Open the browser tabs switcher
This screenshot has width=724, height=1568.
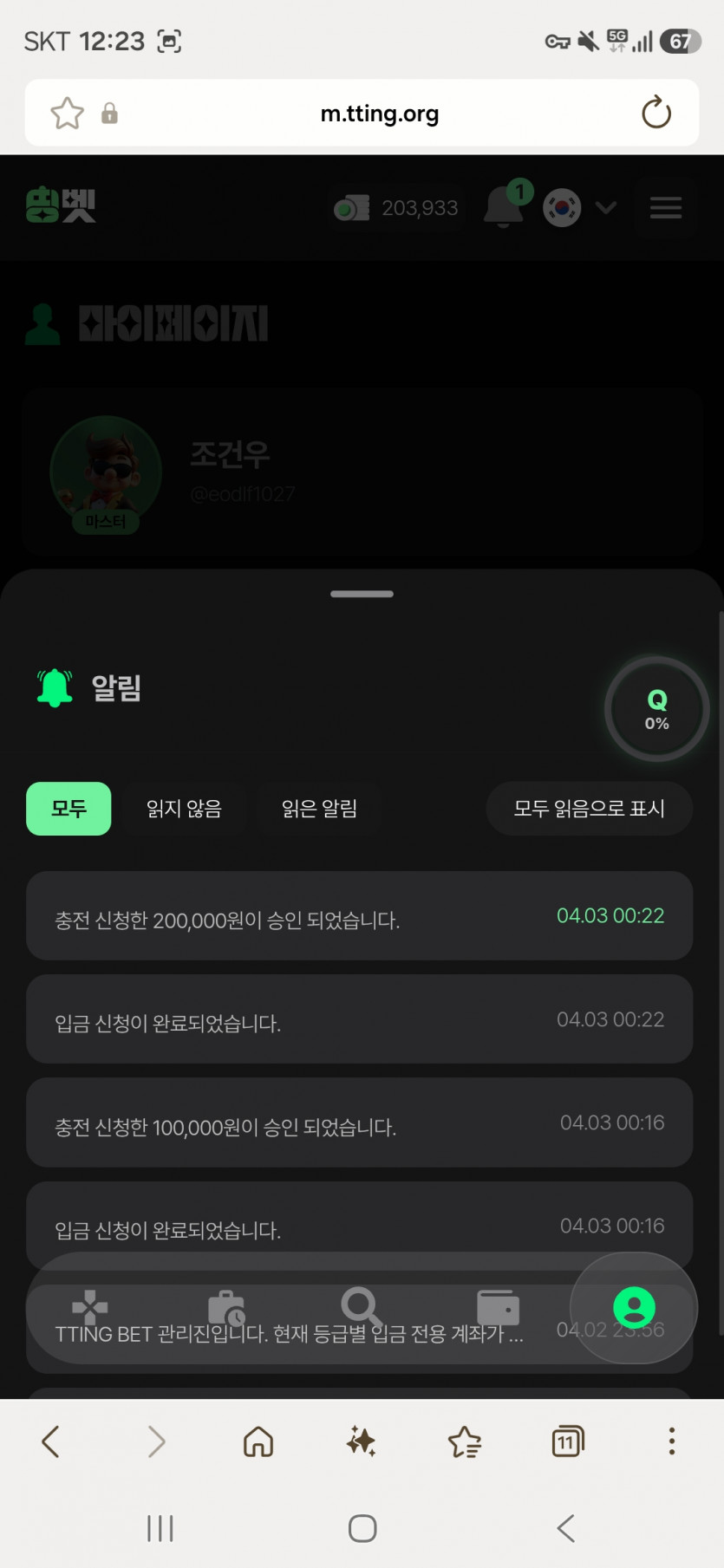pyautogui.click(x=568, y=1441)
